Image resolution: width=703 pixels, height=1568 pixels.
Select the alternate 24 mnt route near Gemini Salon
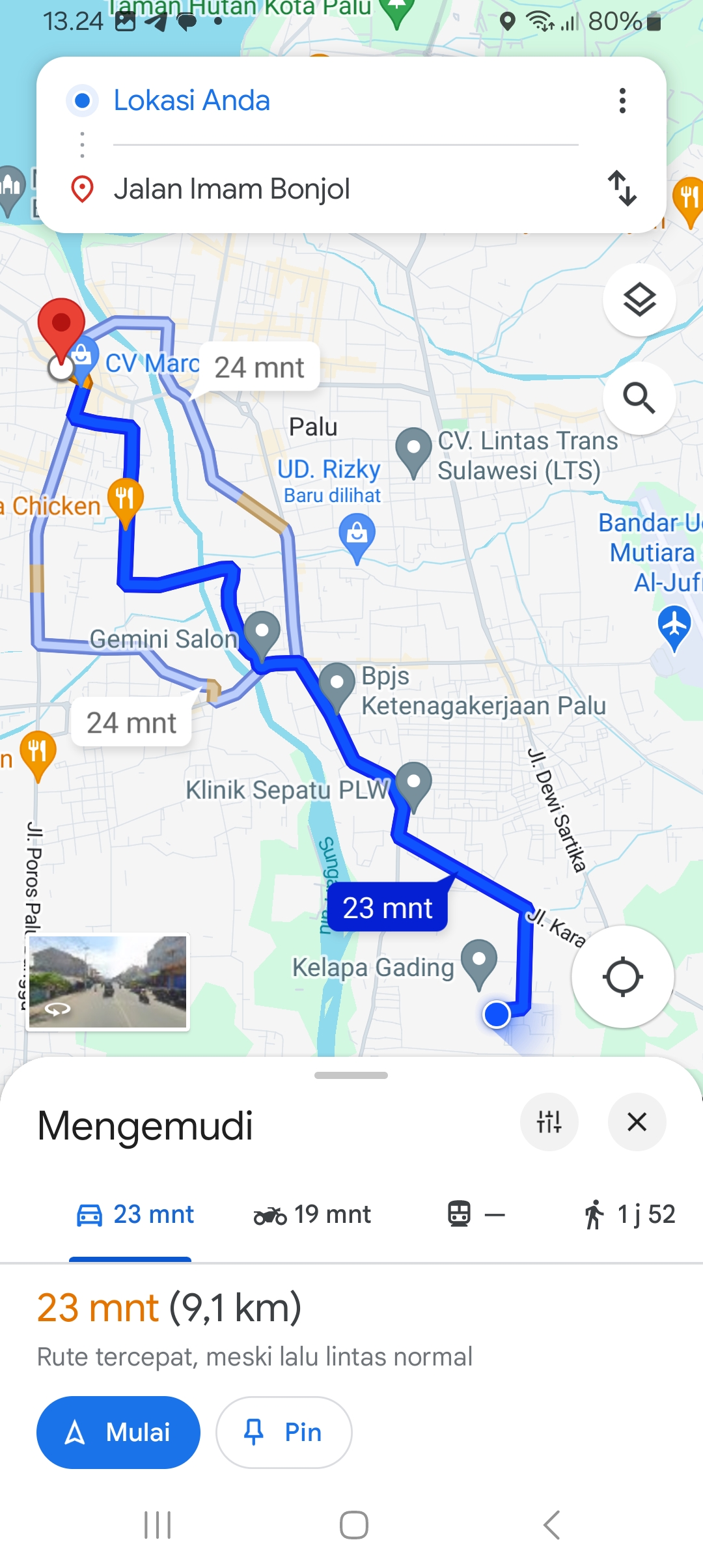pos(131,722)
